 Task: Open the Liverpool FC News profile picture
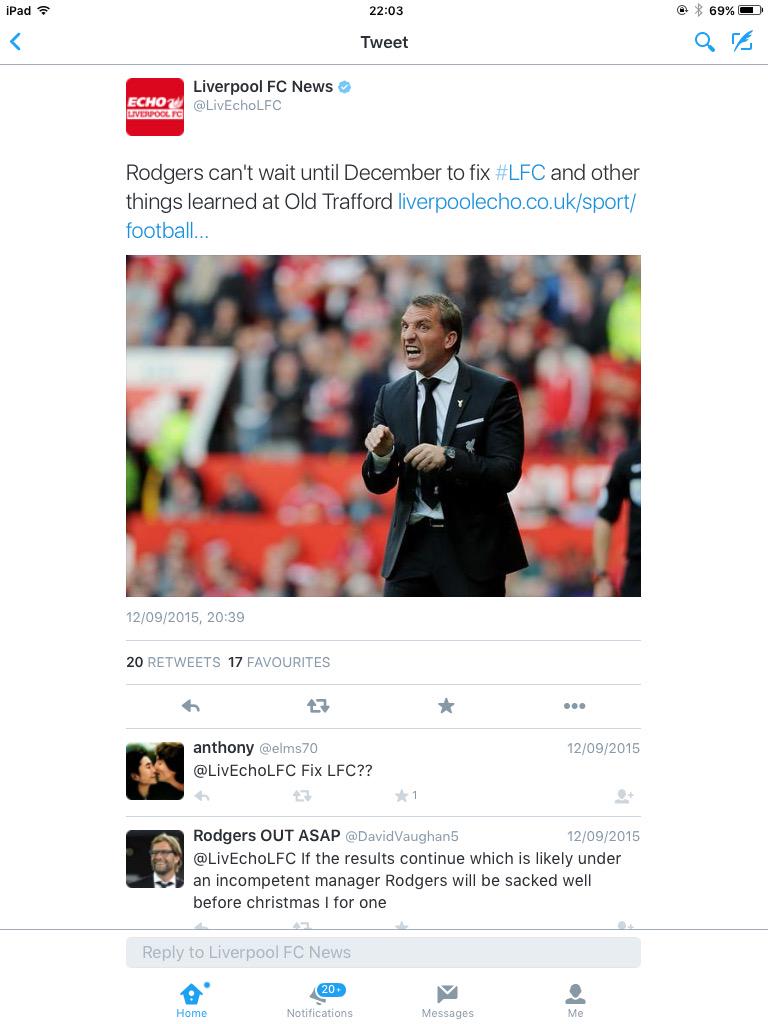pos(155,107)
